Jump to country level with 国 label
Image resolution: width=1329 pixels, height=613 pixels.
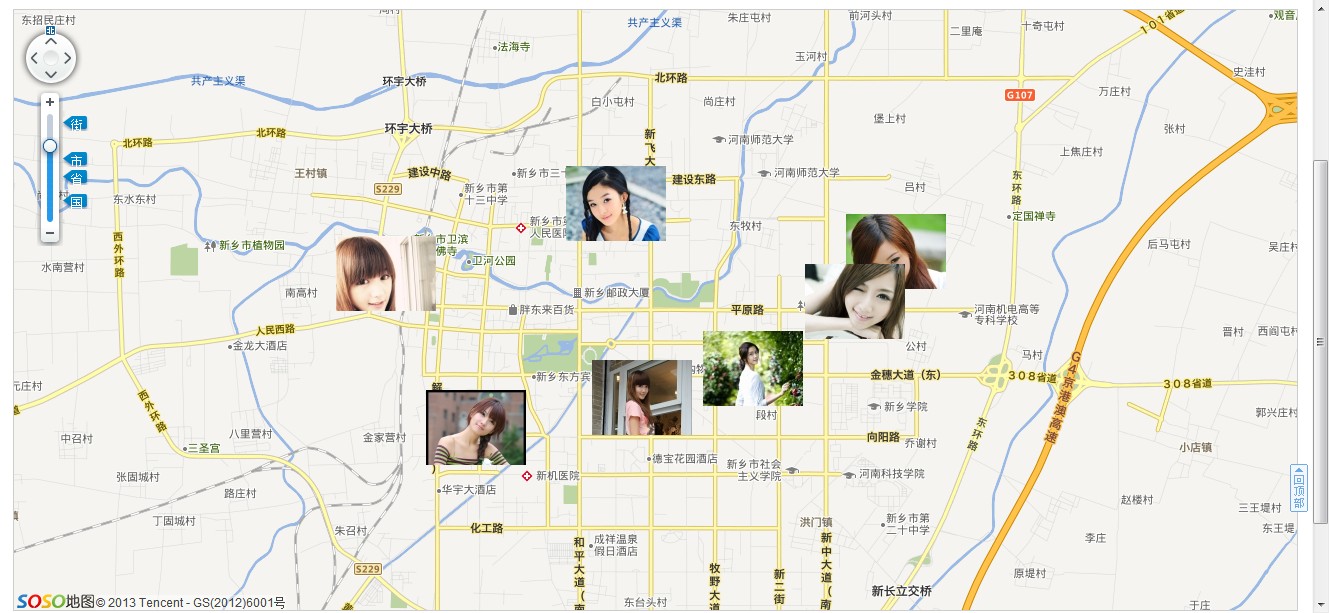[77, 201]
